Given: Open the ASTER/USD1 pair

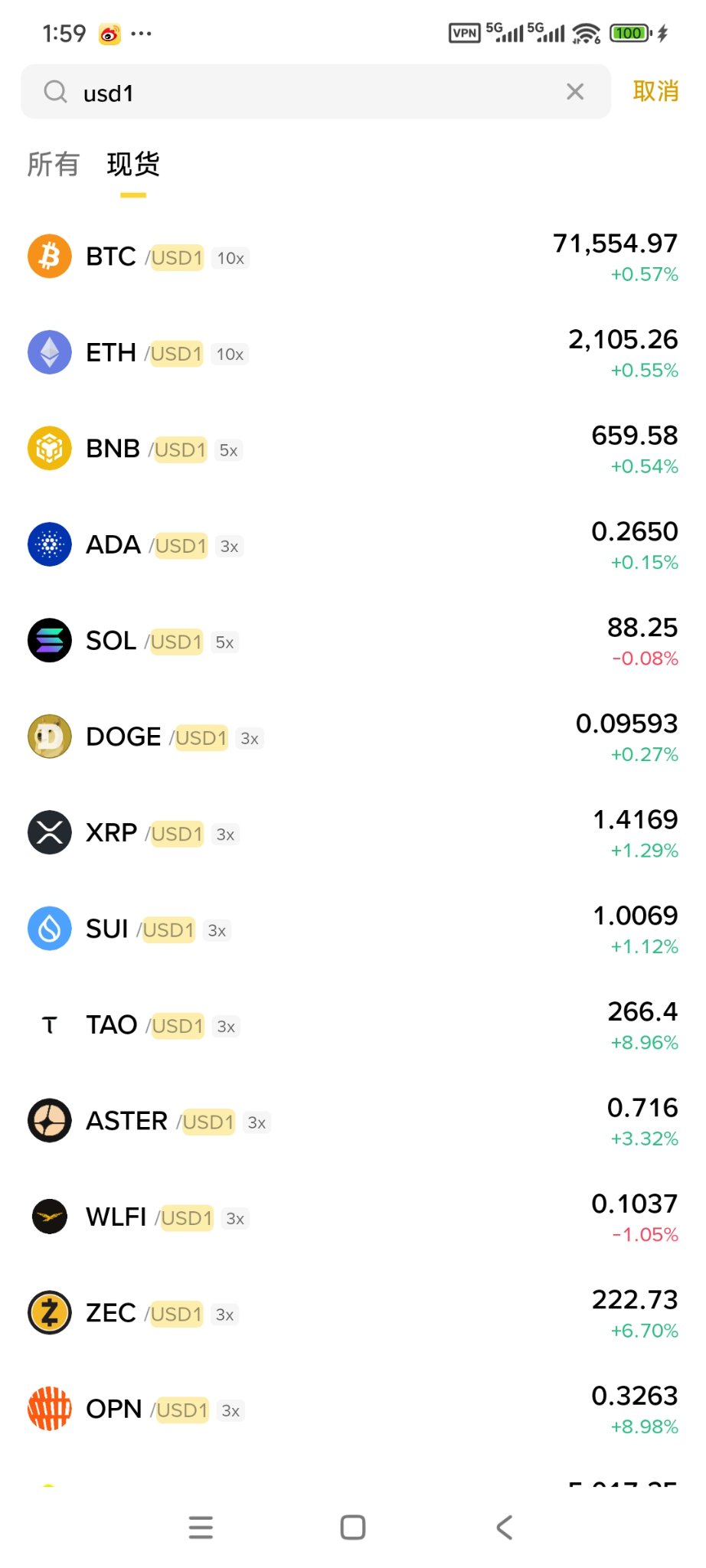Looking at the screenshot, I should tap(352, 1122).
